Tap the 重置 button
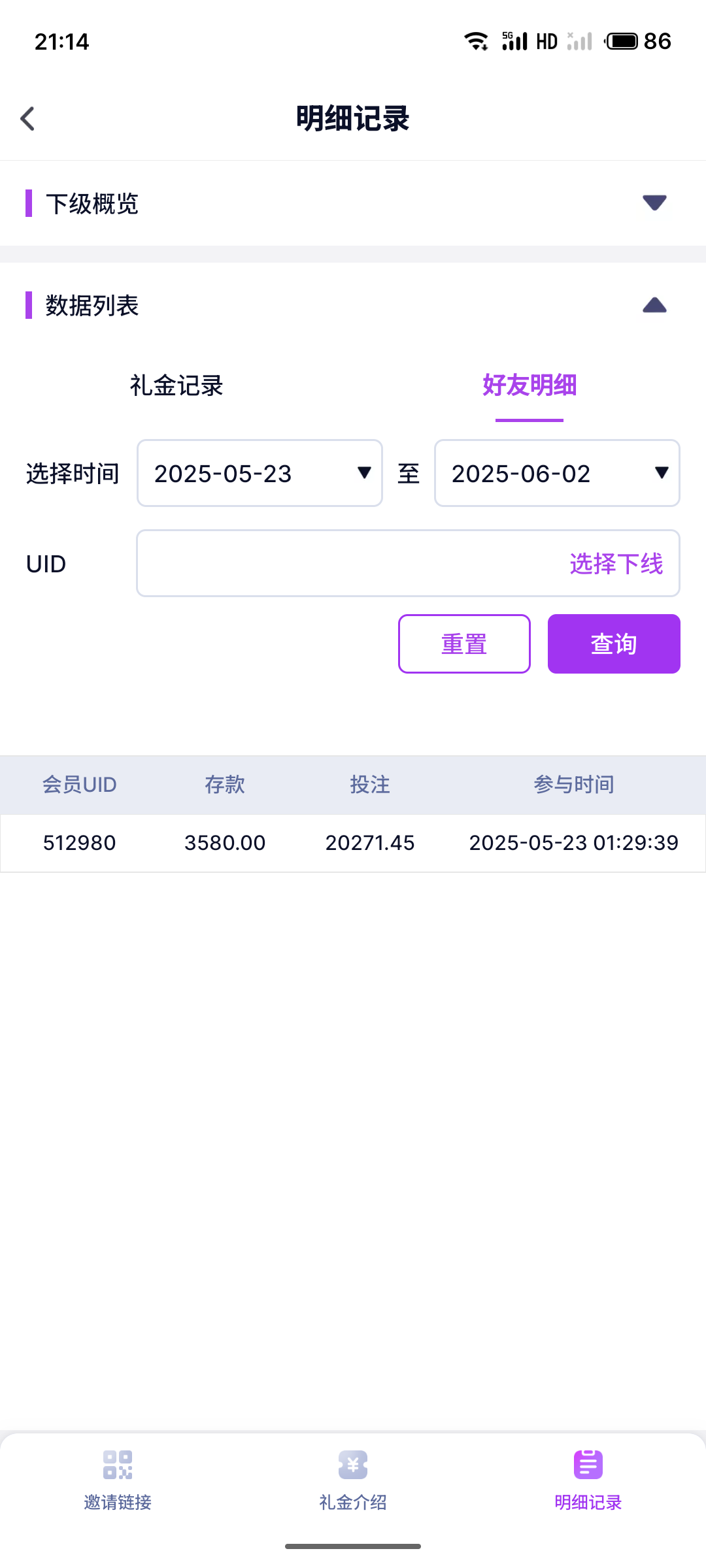Image resolution: width=706 pixels, height=1568 pixels. point(464,644)
